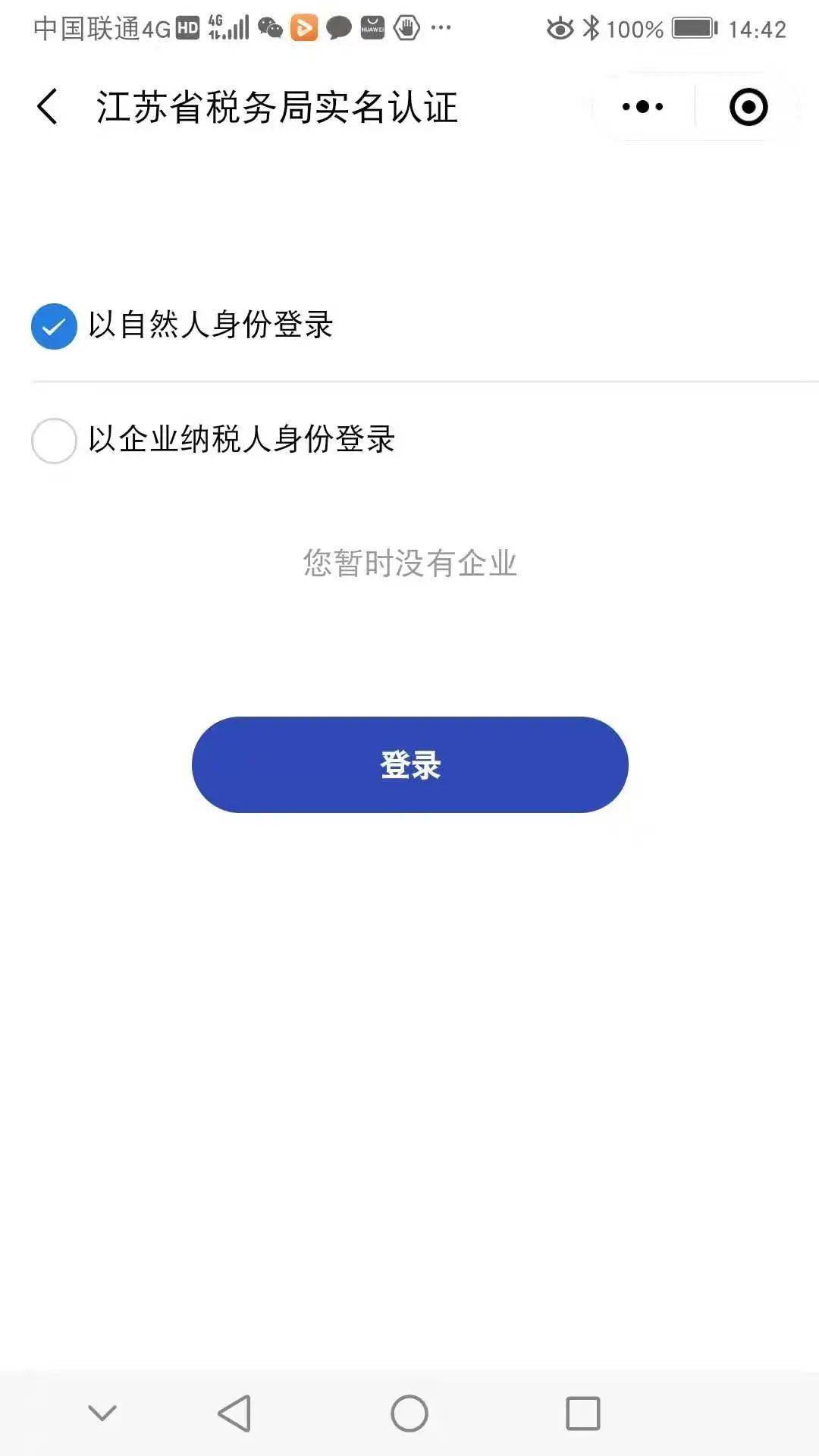Select 以企业纳税人身份登录 option
Screen dimensions: 819x1456
click(x=243, y=438)
